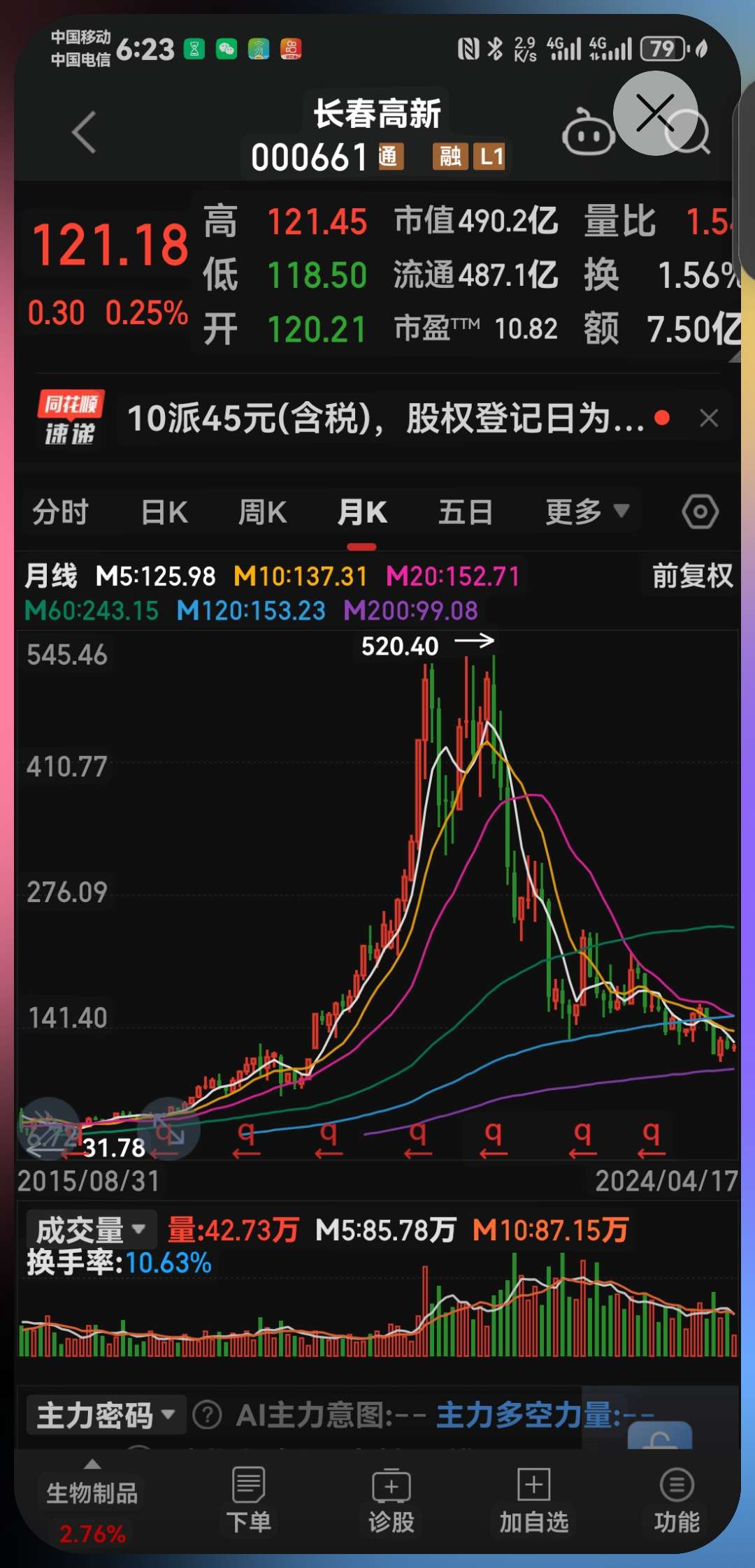
Task: Dismiss the dividend news banner with X
Action: (710, 417)
